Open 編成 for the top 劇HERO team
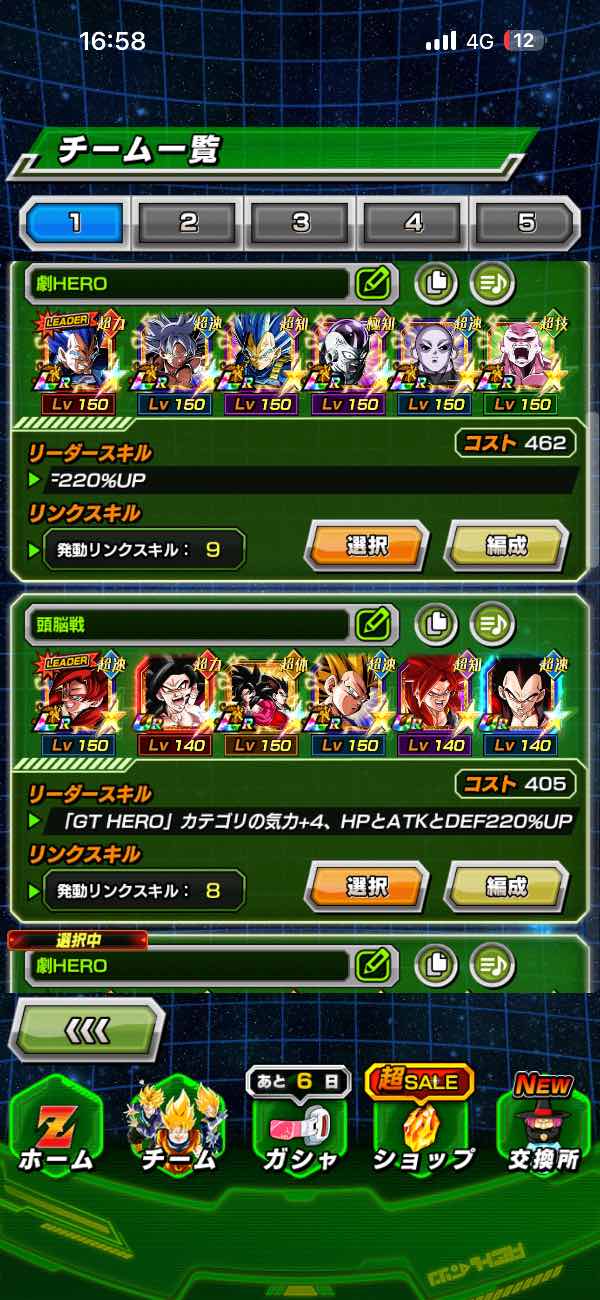 (506, 547)
